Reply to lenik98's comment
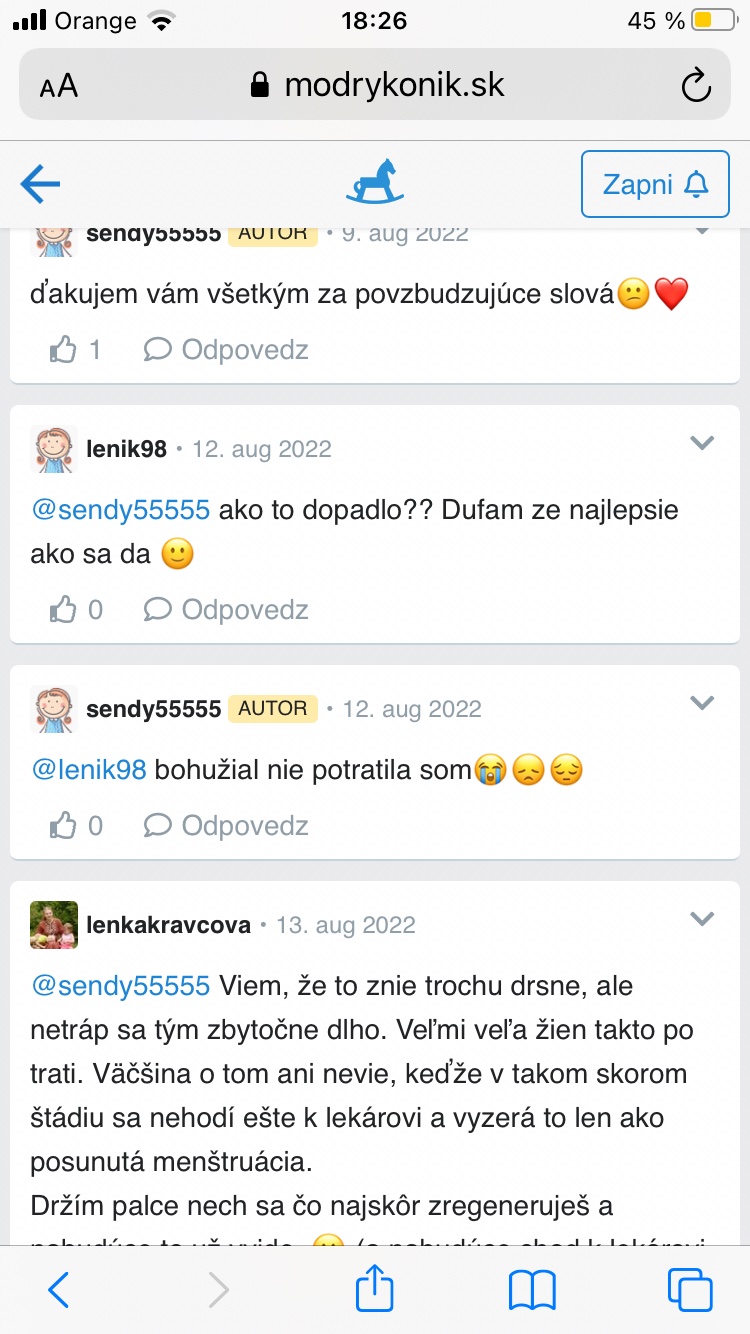This screenshot has height=1334, width=750. tap(227, 610)
